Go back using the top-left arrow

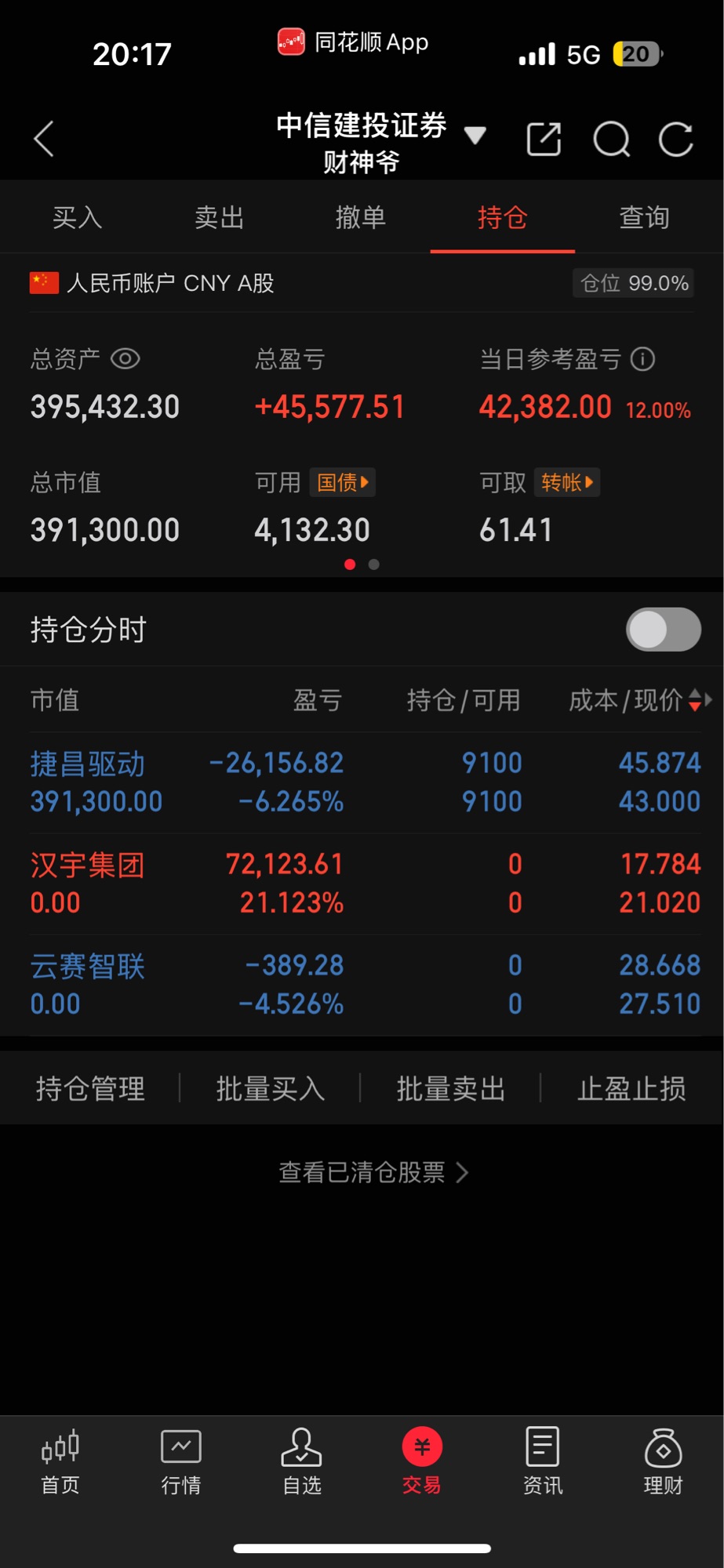[45, 139]
